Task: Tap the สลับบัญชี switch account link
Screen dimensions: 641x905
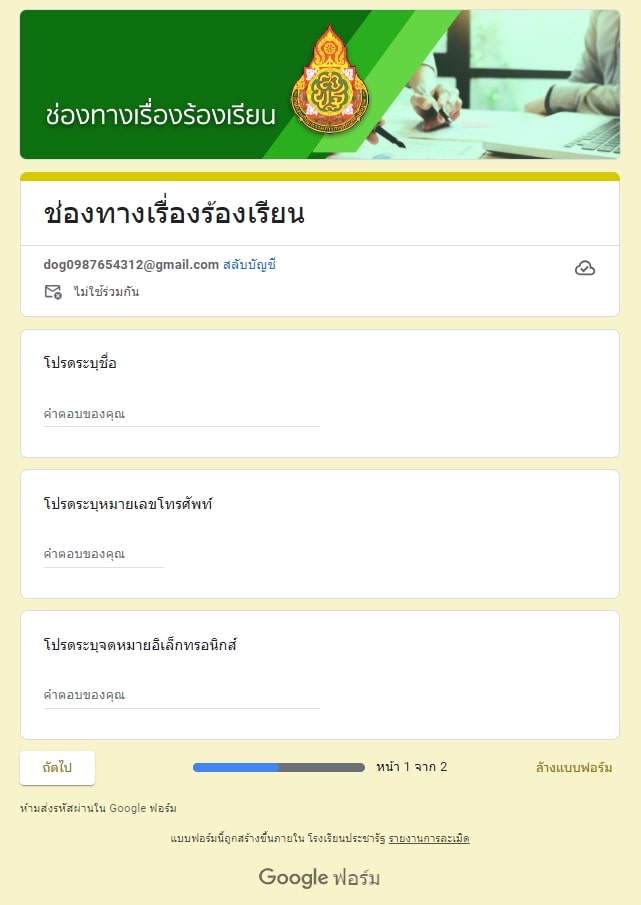Action: click(x=249, y=265)
